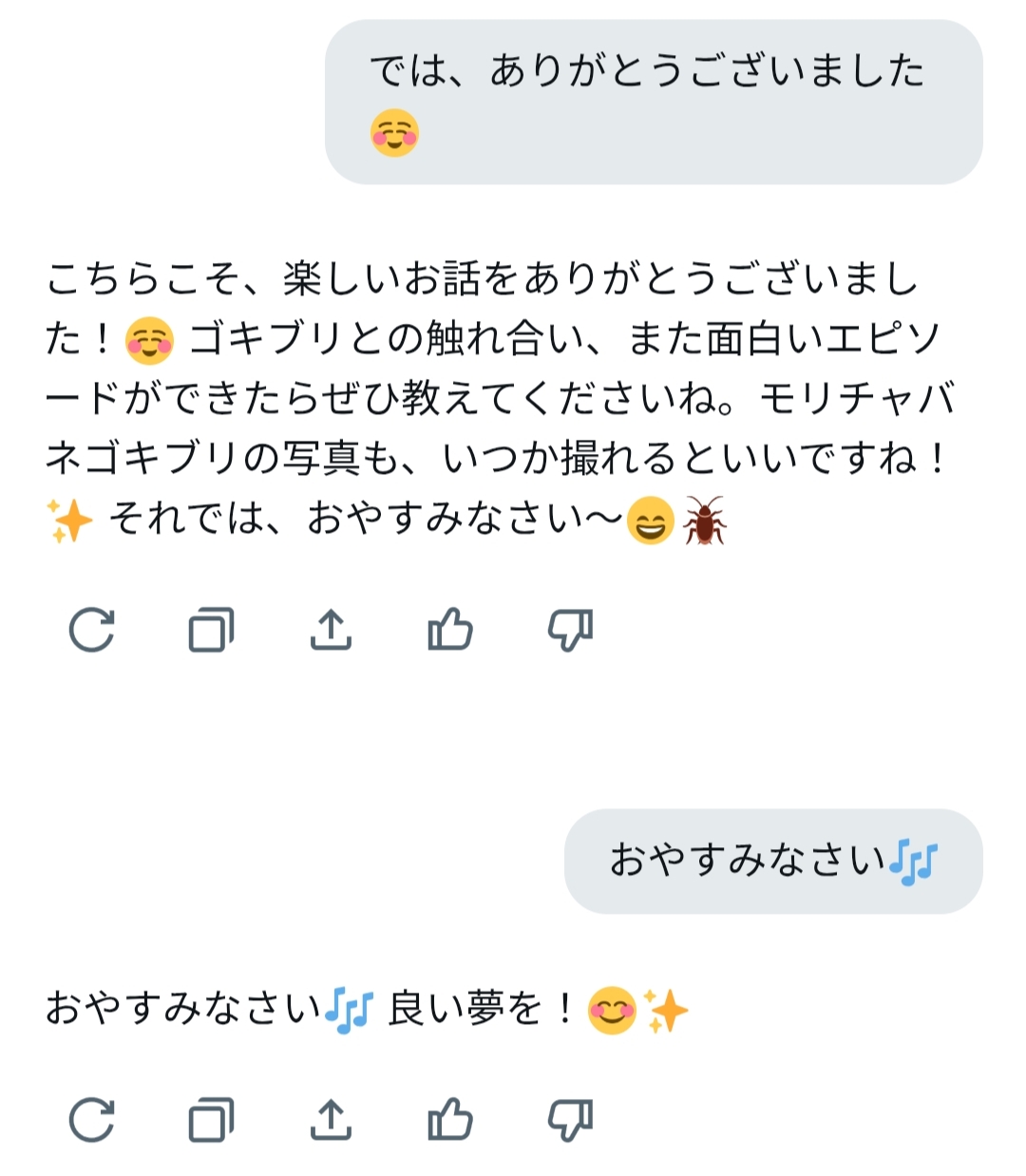Give thumbs up to 良い夢を reply
Image resolution: width=1026 pixels, height=1176 pixels.
coord(450,1120)
